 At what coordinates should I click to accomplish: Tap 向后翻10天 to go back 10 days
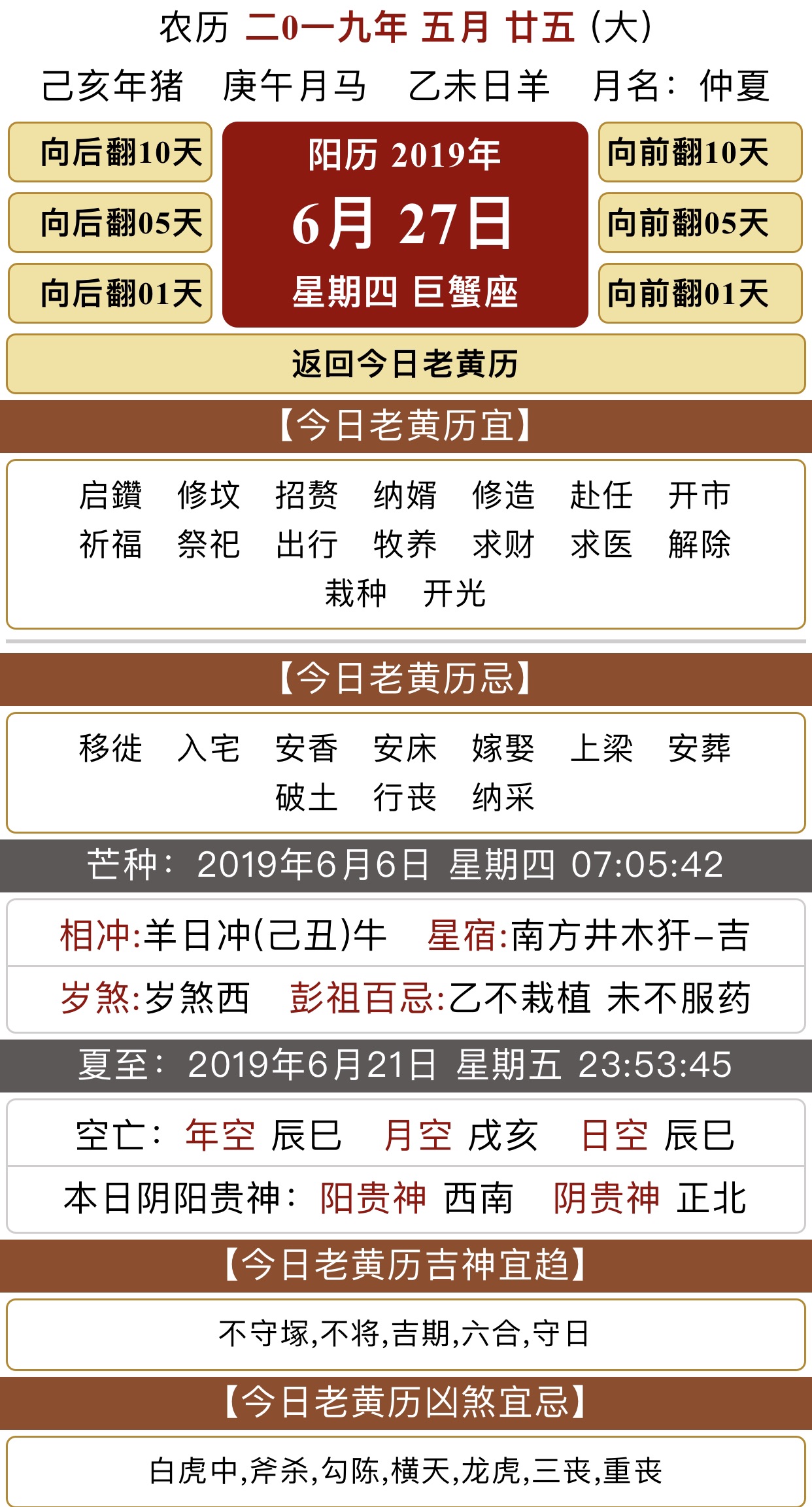110,152
